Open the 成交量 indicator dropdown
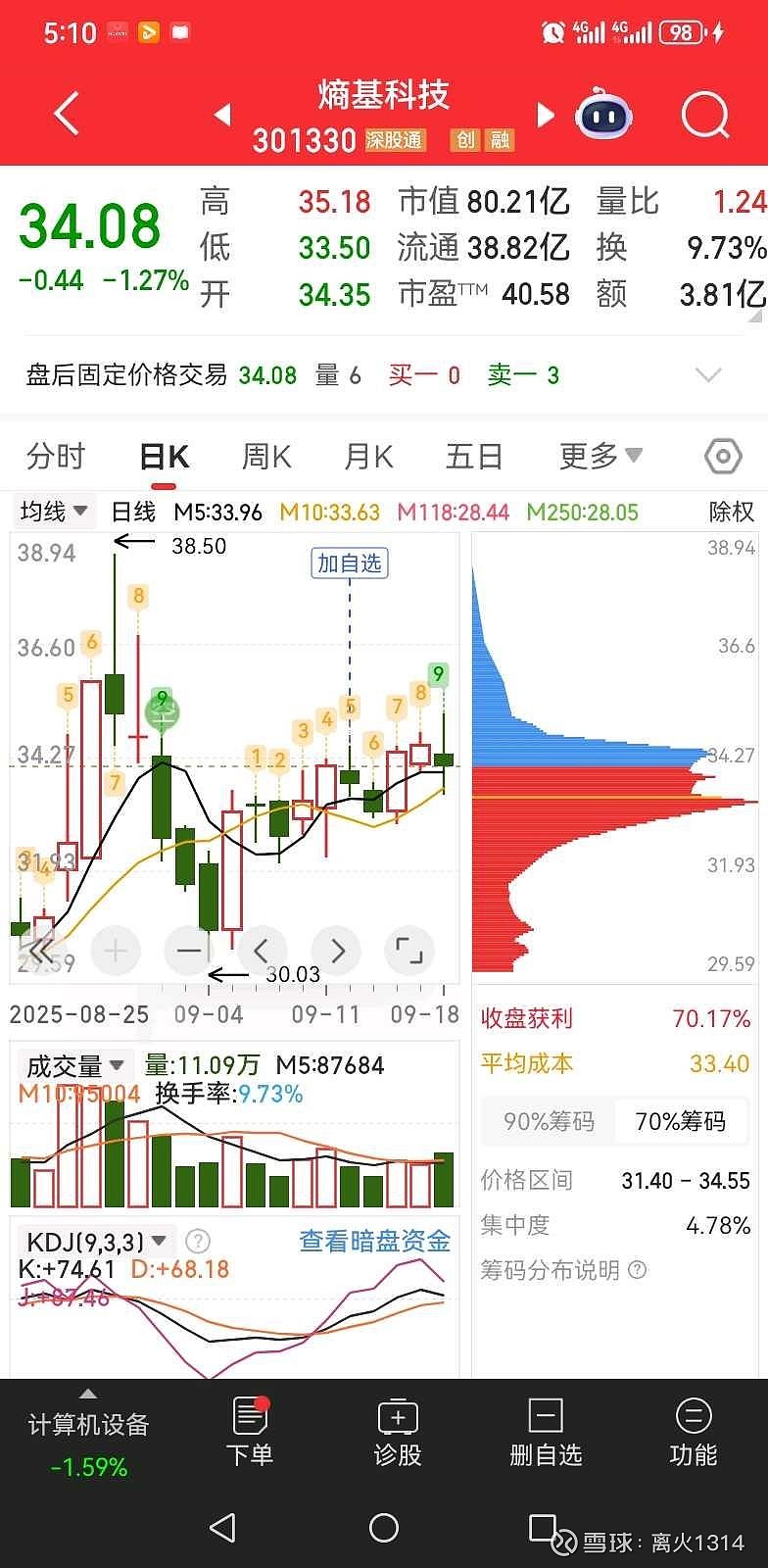The image size is (768, 1568). tap(75, 1065)
